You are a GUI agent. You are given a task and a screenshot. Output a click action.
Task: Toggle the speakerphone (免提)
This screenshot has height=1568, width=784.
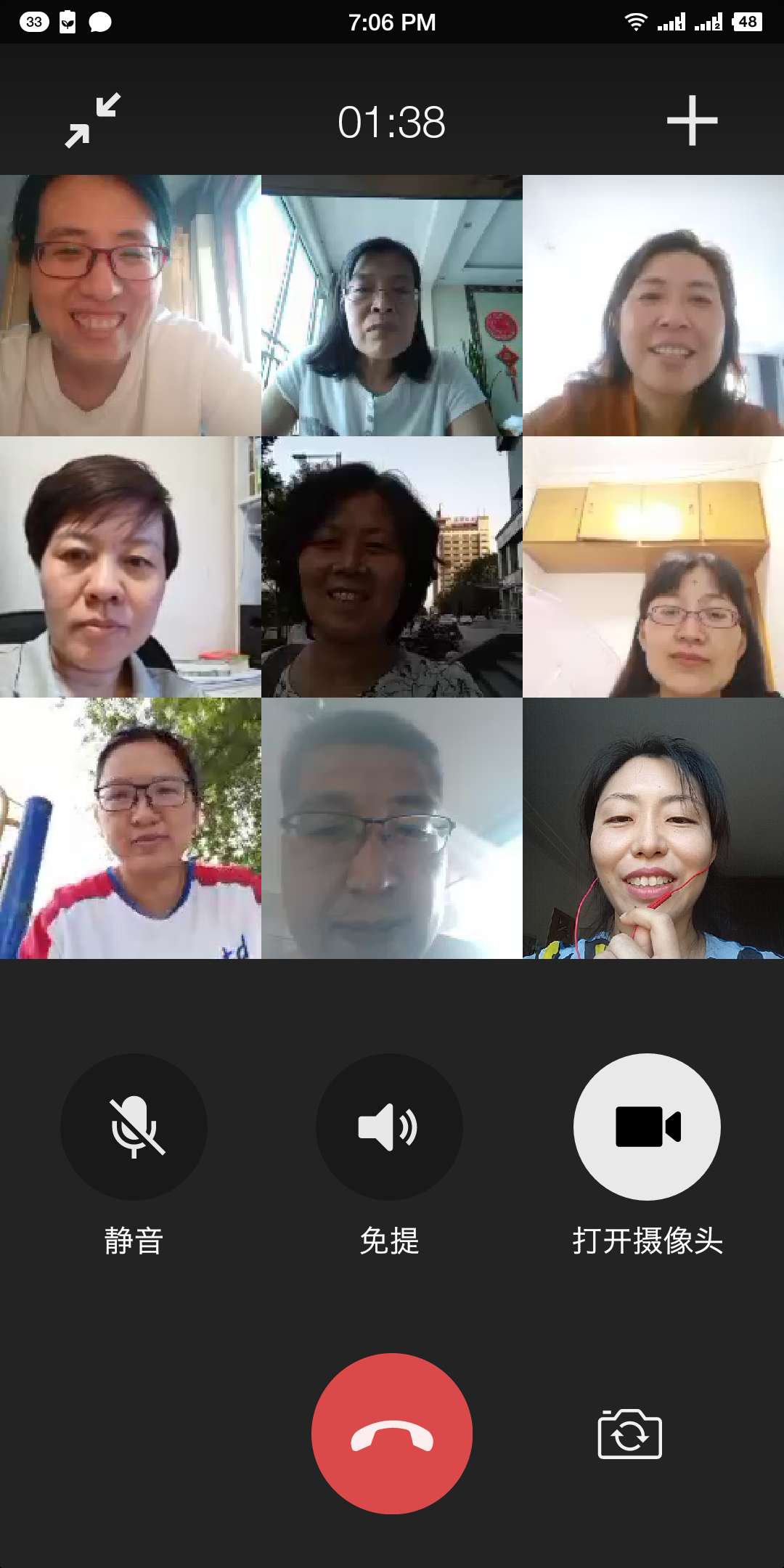tap(389, 1127)
